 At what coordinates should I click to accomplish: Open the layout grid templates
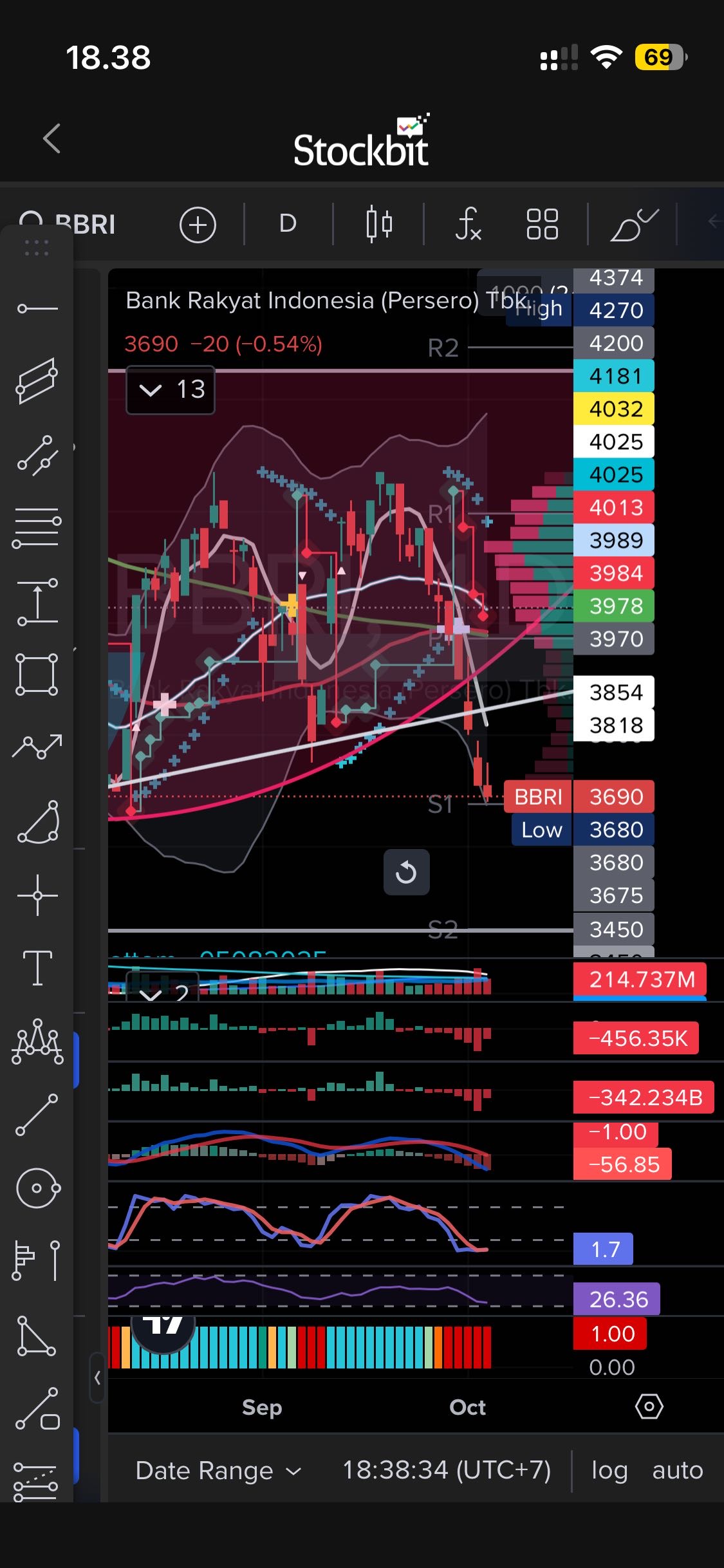point(542,225)
